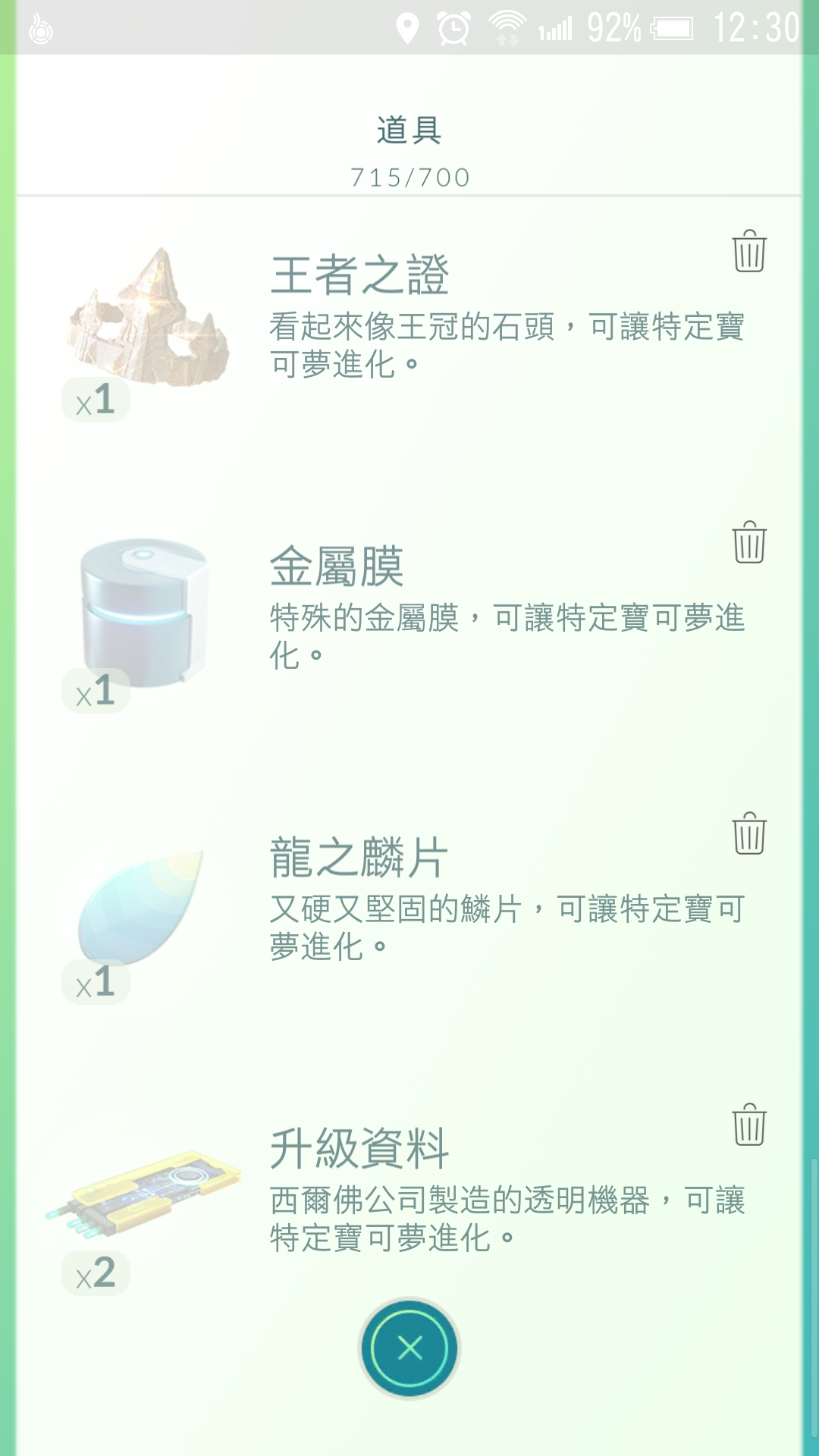Discard the 王者之證 item with its trash icon
The width and height of the screenshot is (819, 1456).
pyautogui.click(x=749, y=251)
